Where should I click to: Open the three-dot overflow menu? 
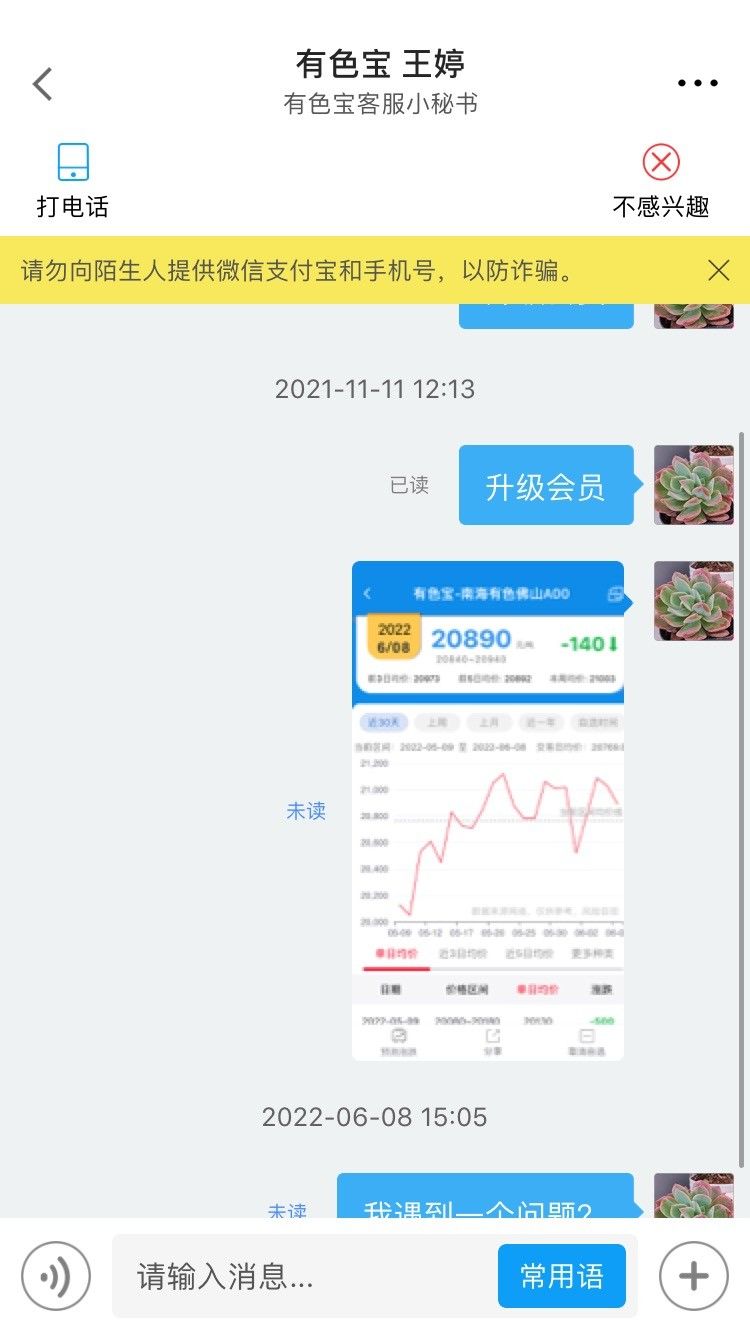(x=698, y=84)
